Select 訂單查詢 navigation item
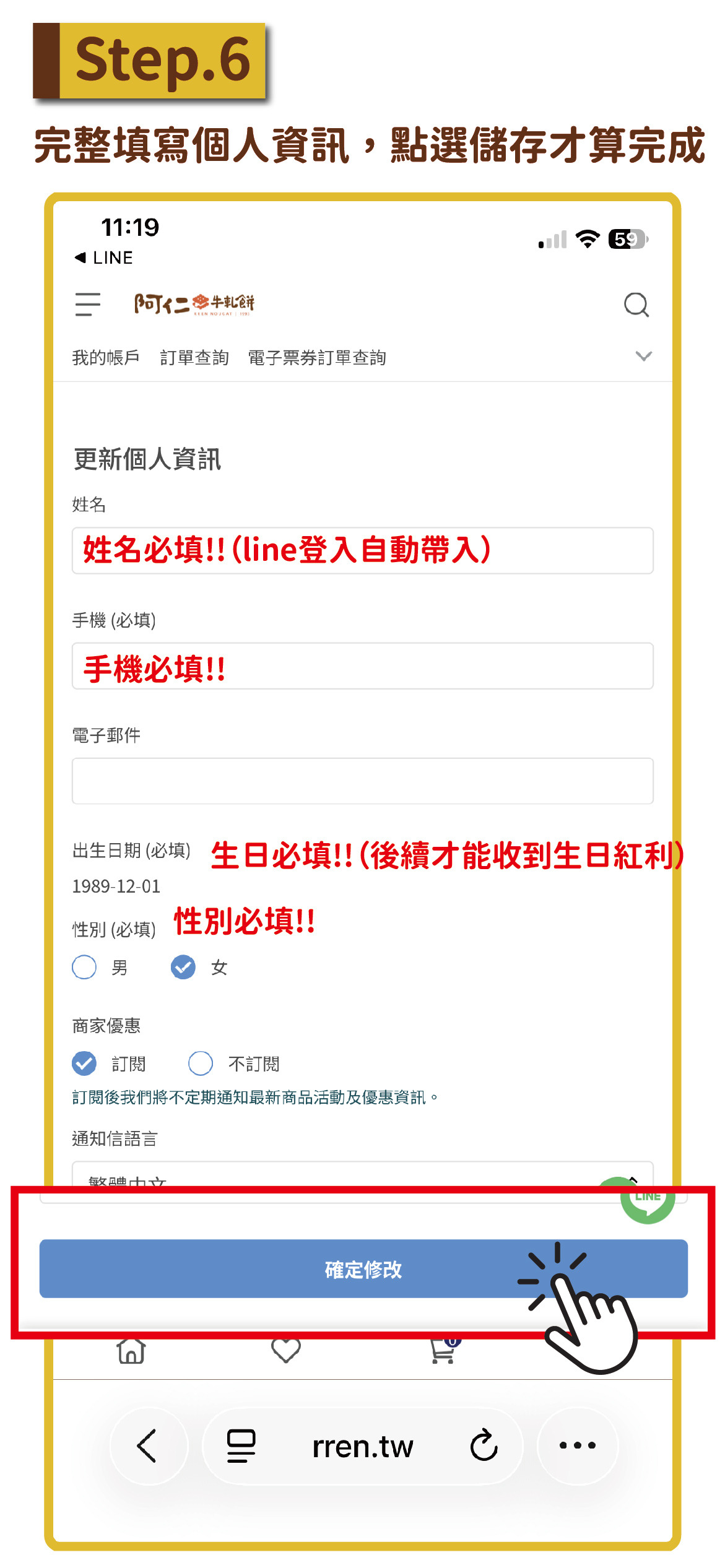 point(195,356)
